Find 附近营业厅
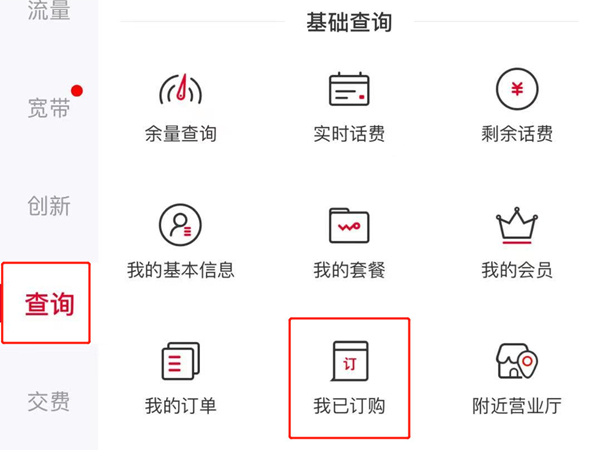600x450 pixels. coord(517,379)
